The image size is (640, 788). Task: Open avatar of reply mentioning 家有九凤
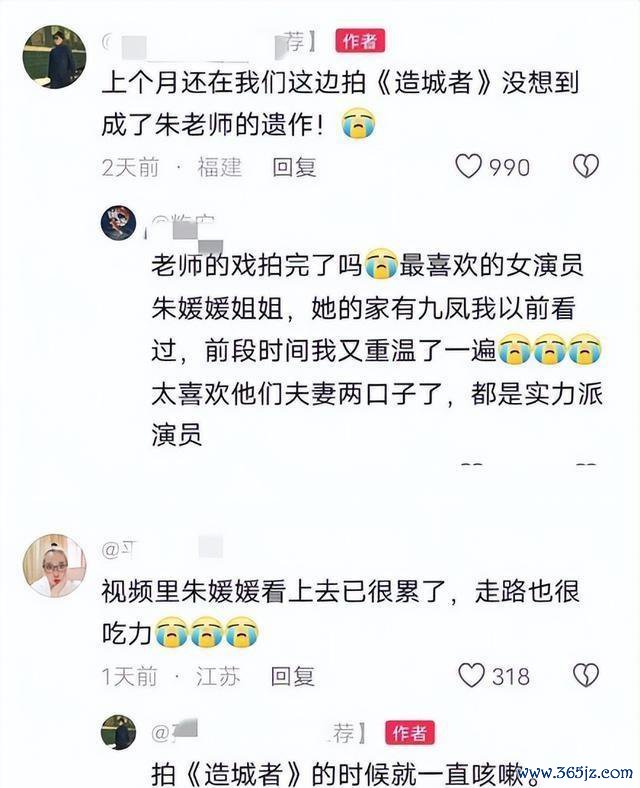[x=118, y=223]
